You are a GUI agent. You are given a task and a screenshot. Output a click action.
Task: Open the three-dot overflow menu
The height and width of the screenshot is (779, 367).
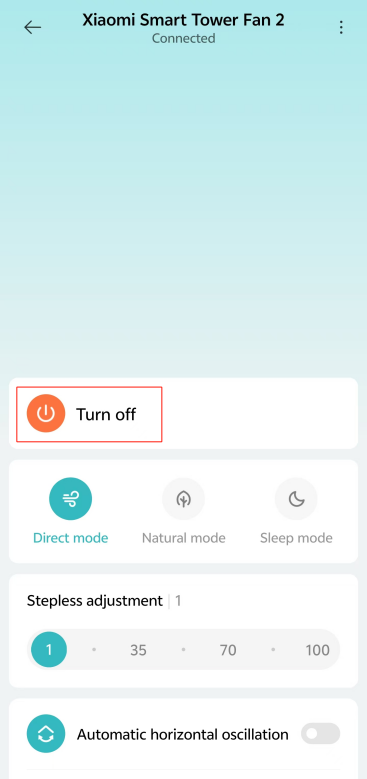pyautogui.click(x=341, y=27)
